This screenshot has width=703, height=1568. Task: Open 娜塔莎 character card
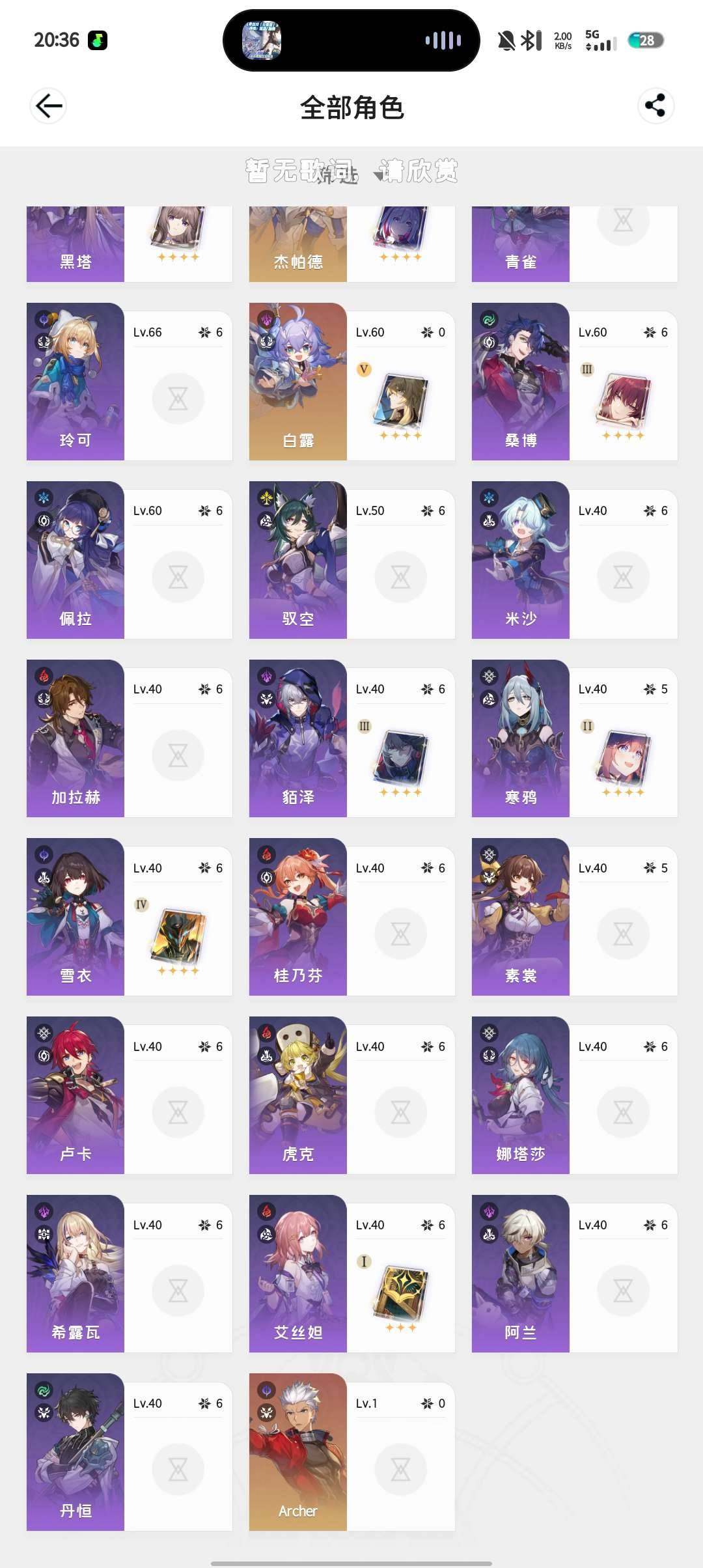pyautogui.click(x=521, y=1095)
